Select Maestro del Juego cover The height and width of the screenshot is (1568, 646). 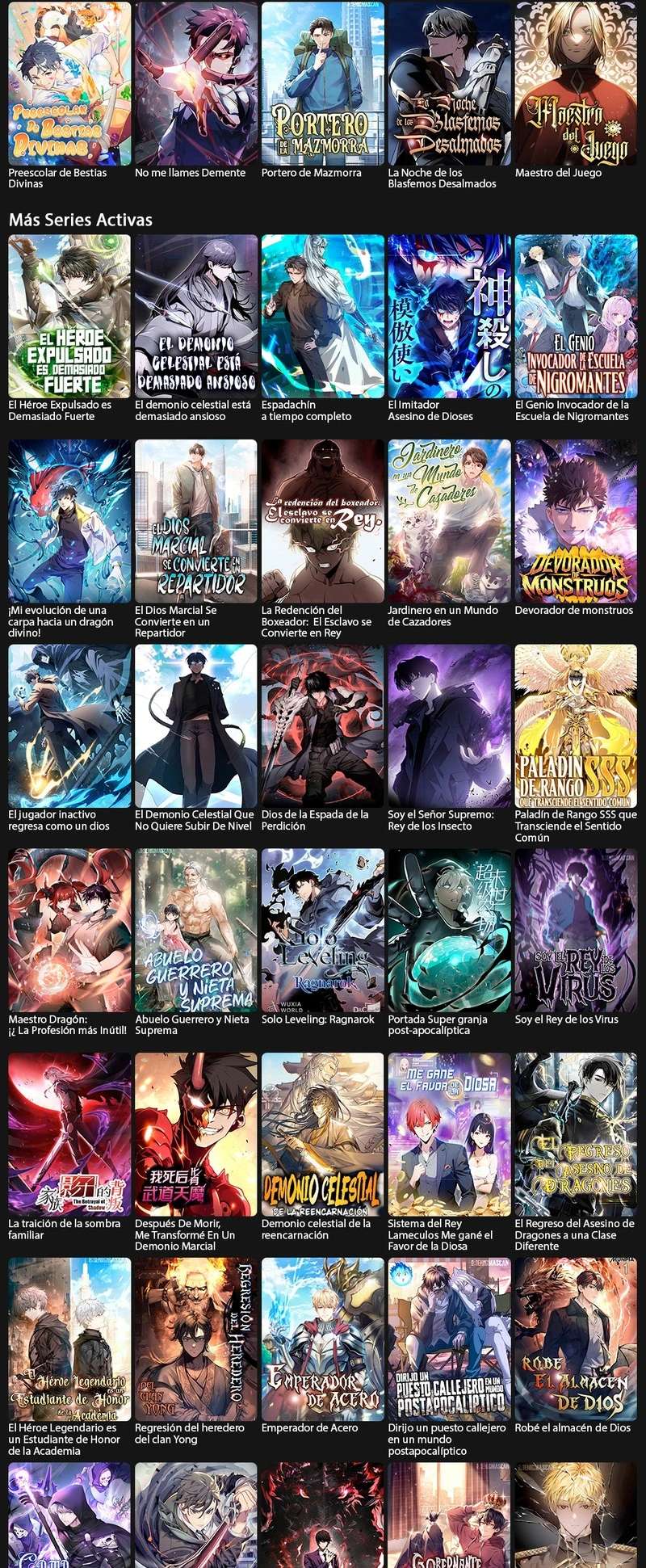(x=577, y=84)
